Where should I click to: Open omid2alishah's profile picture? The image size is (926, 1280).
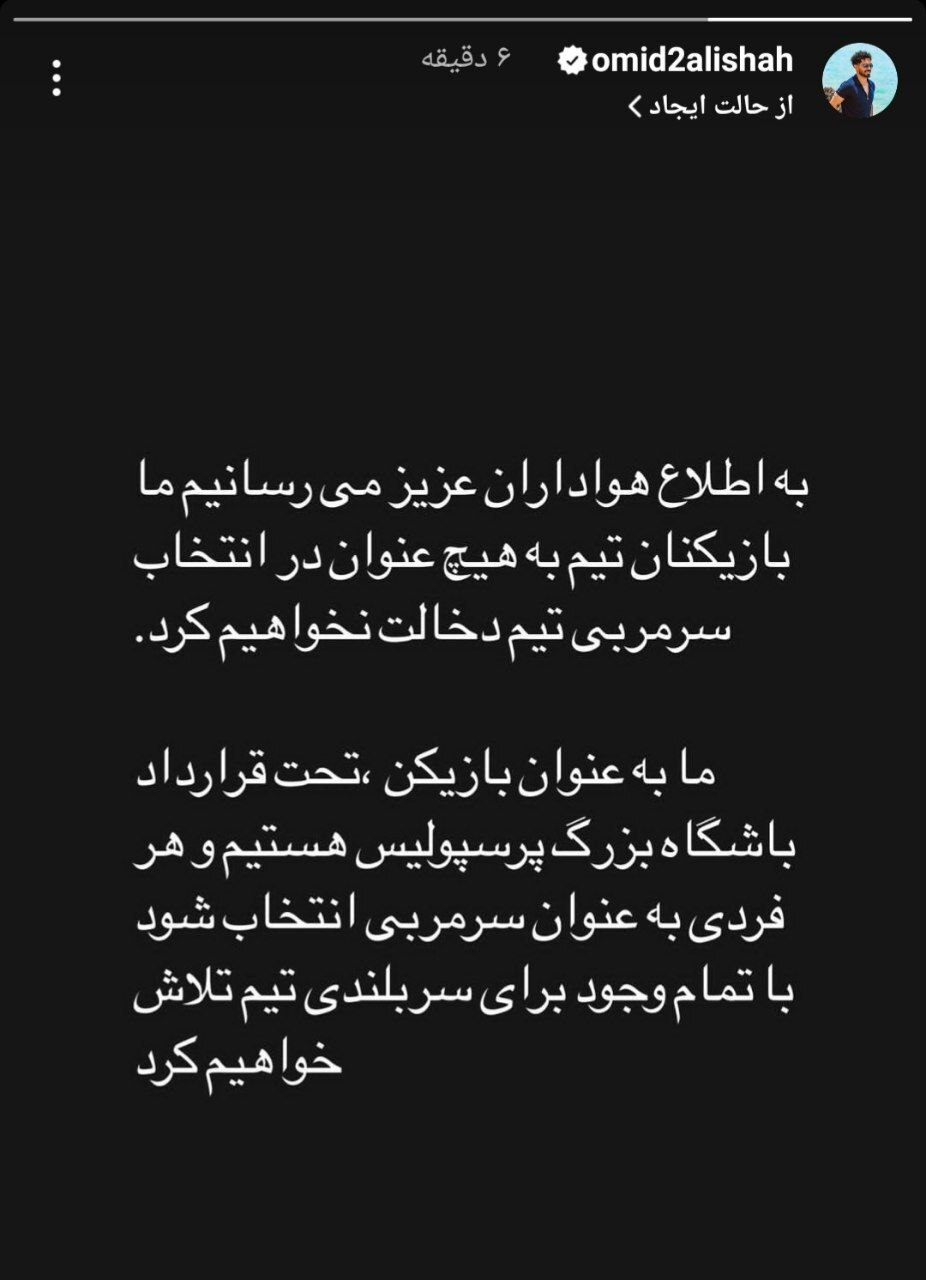[x=858, y=81]
